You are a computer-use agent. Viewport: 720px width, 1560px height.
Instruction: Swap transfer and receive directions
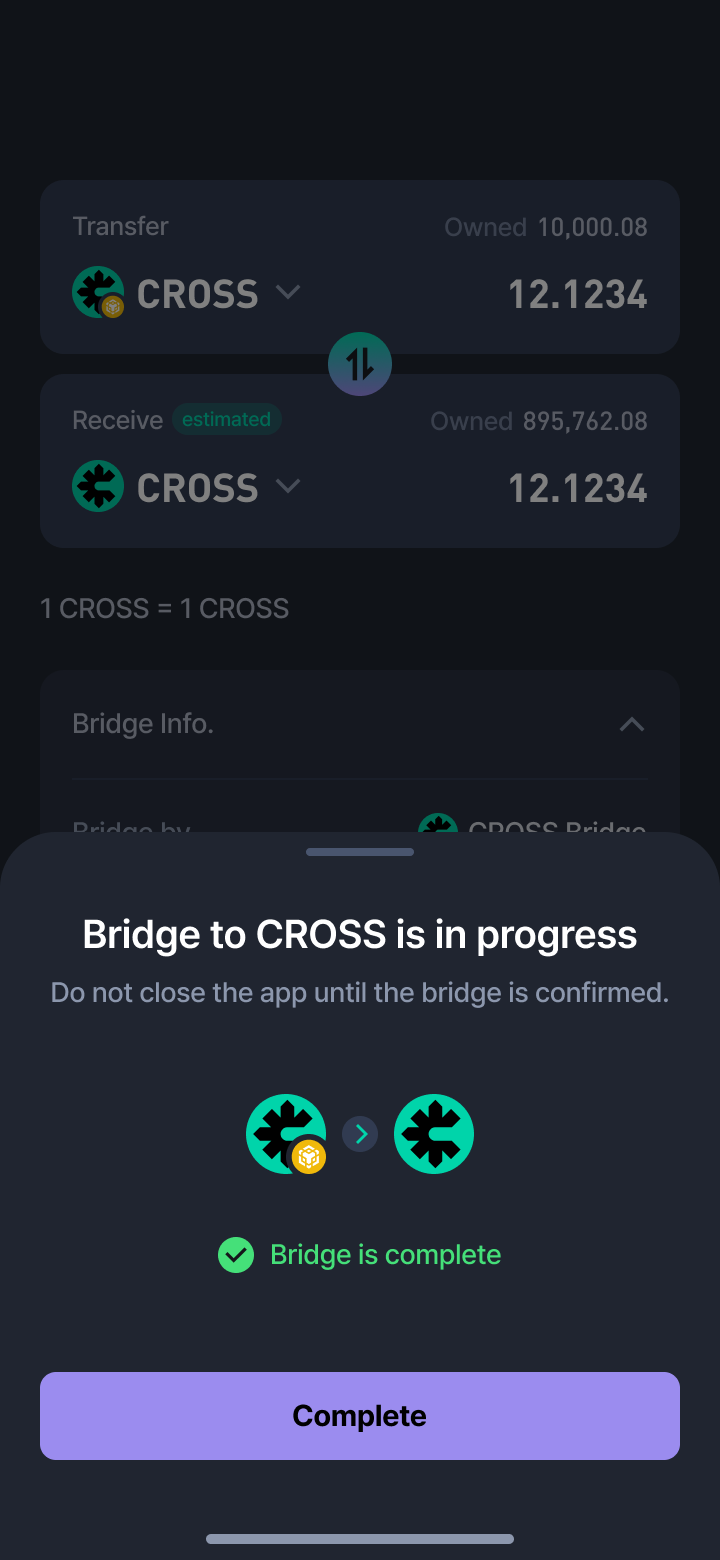tap(360, 364)
